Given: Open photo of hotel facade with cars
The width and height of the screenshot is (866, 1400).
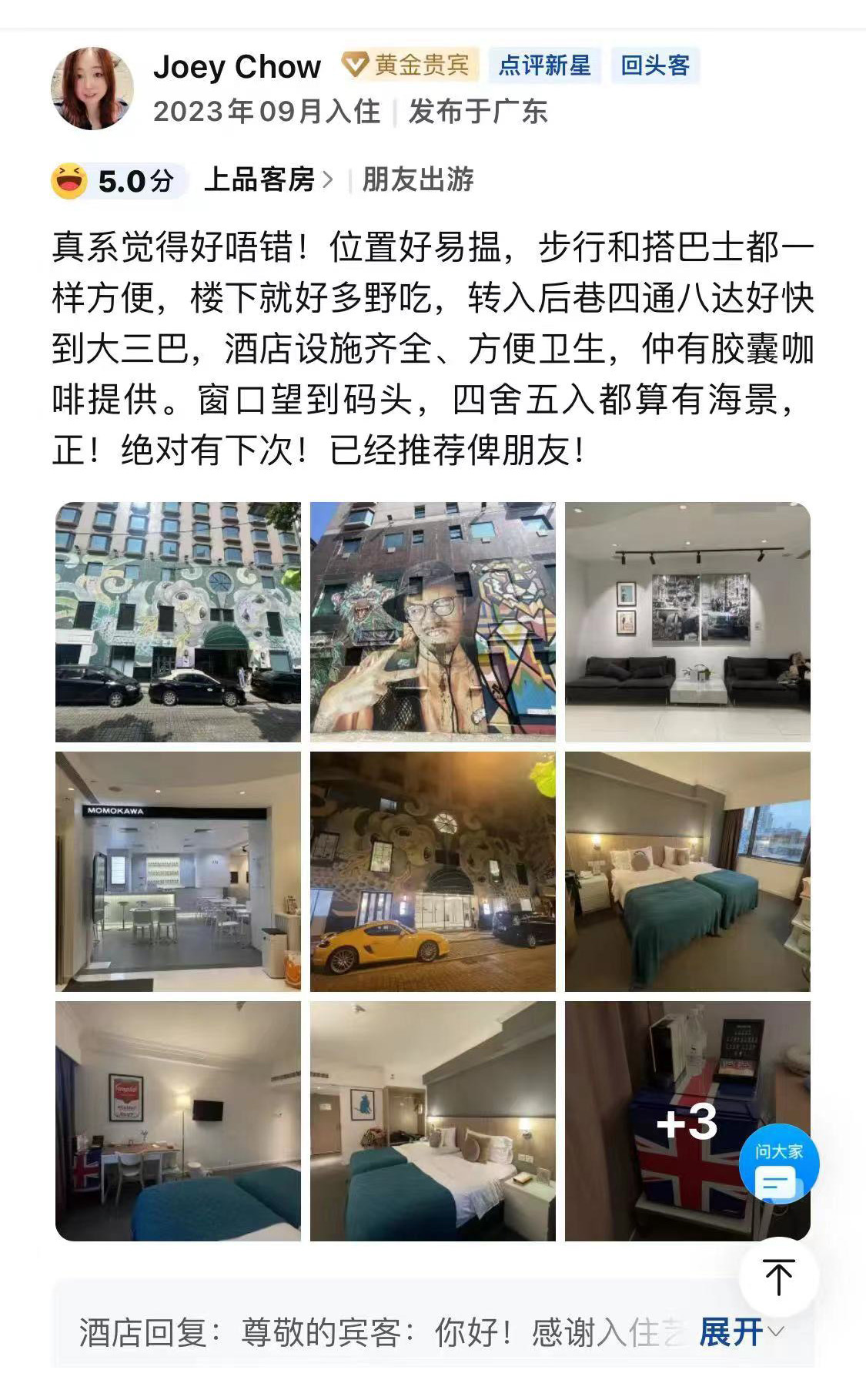Looking at the screenshot, I should click(178, 622).
